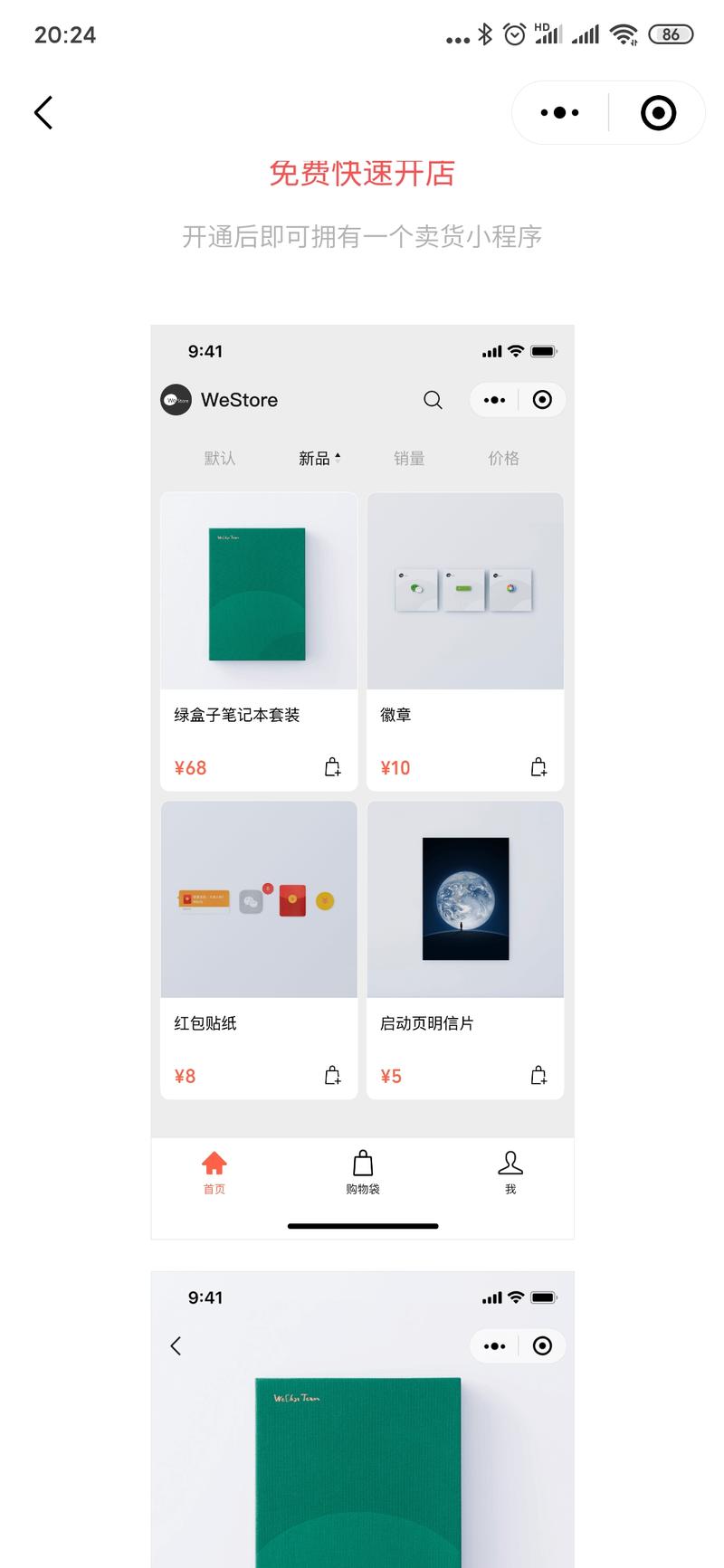Open the mini program ••• options menu

tap(557, 112)
